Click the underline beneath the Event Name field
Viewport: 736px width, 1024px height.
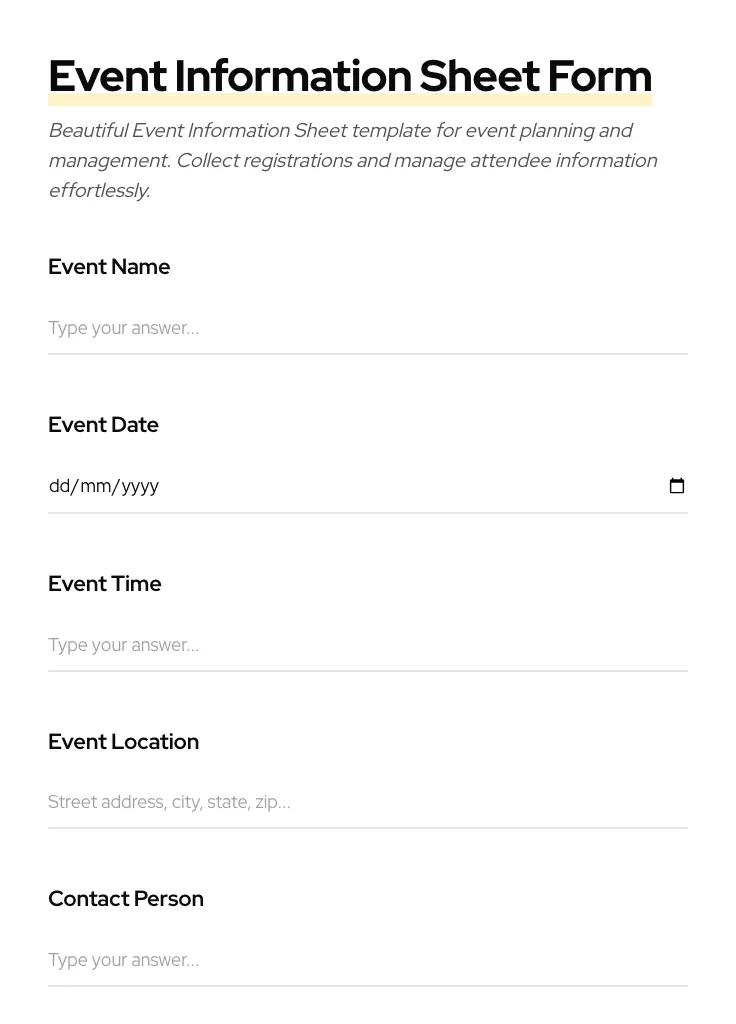[x=368, y=352]
